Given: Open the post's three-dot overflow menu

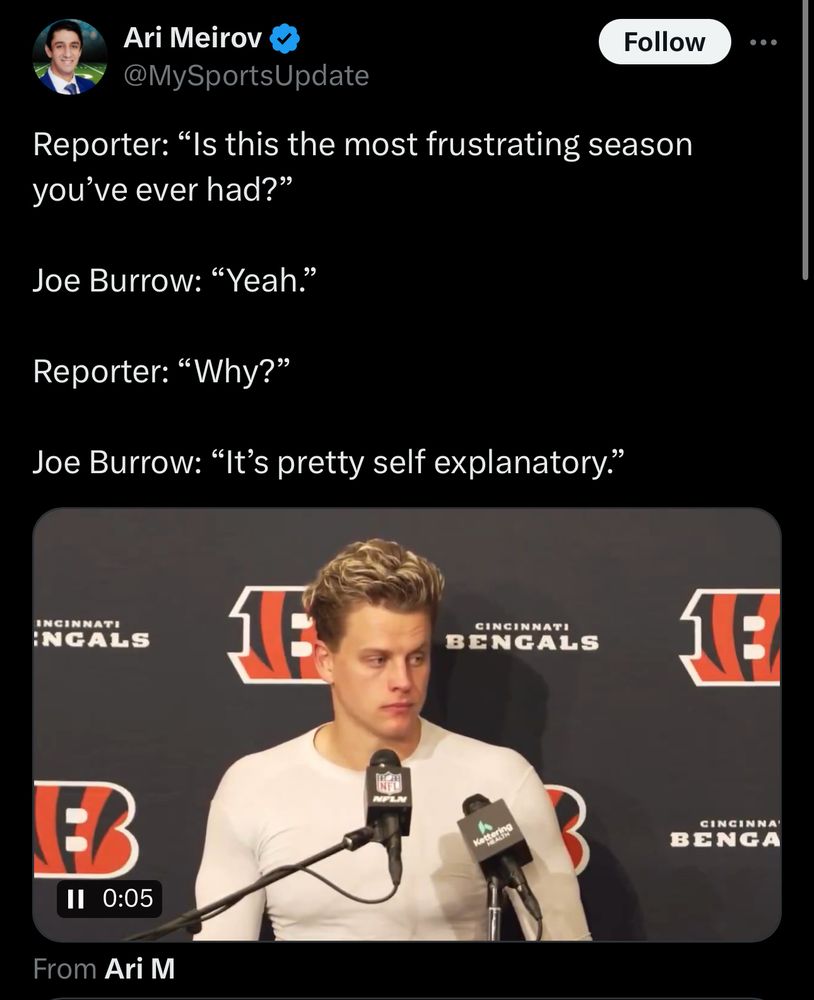Looking at the screenshot, I should point(763,42).
